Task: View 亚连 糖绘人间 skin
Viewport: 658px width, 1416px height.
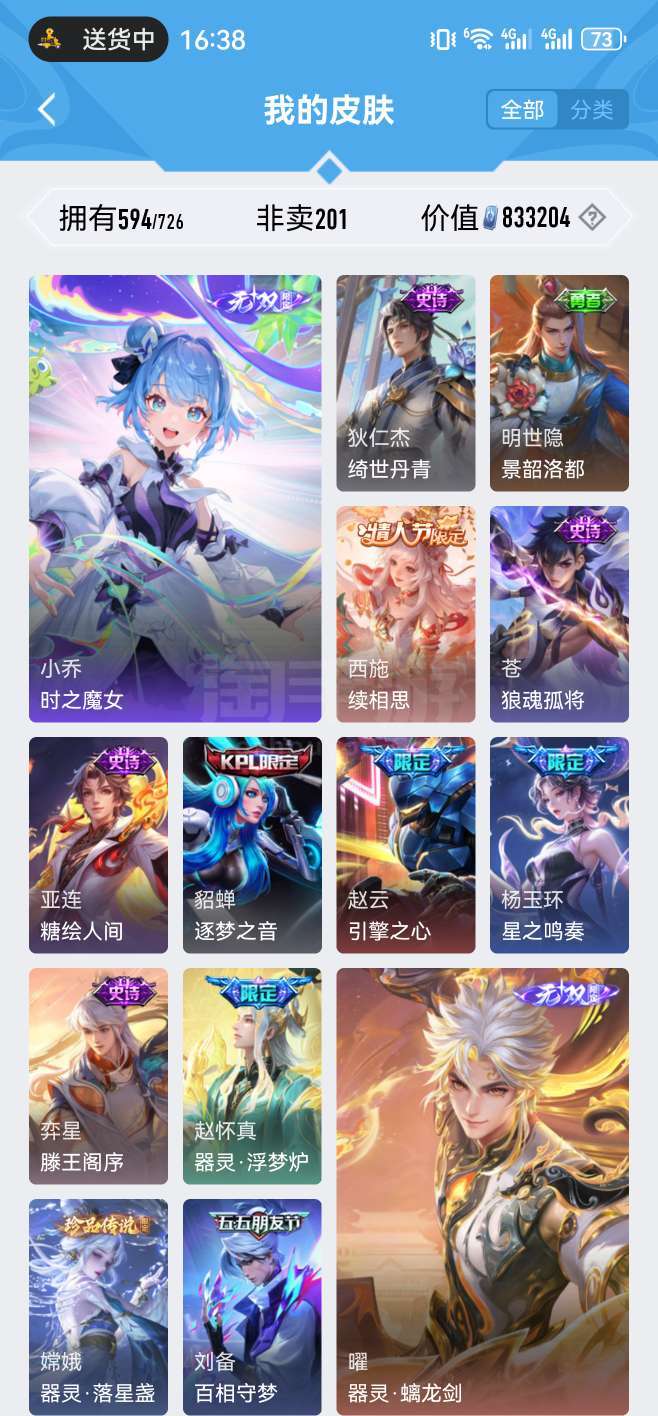Action: pos(98,845)
